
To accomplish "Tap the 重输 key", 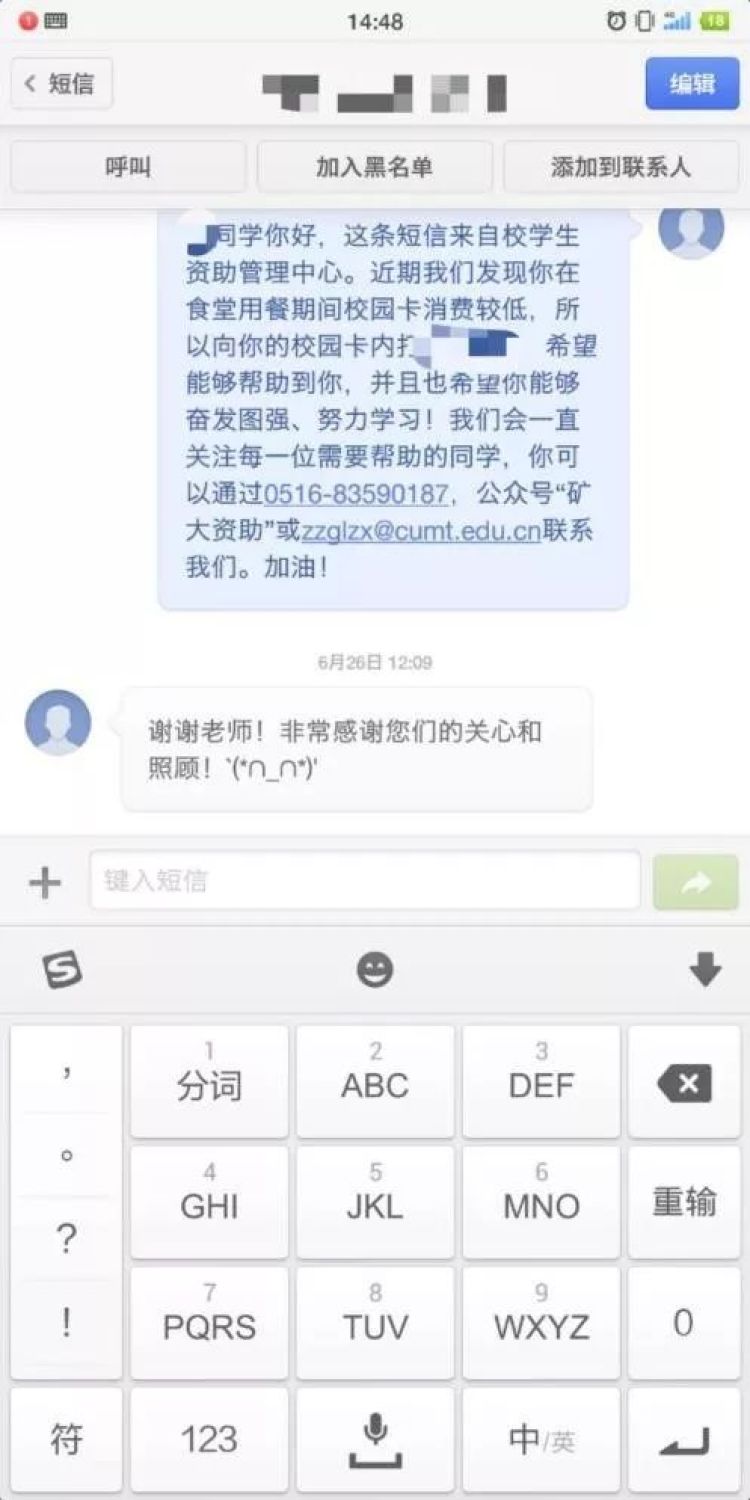I will tap(685, 1203).
